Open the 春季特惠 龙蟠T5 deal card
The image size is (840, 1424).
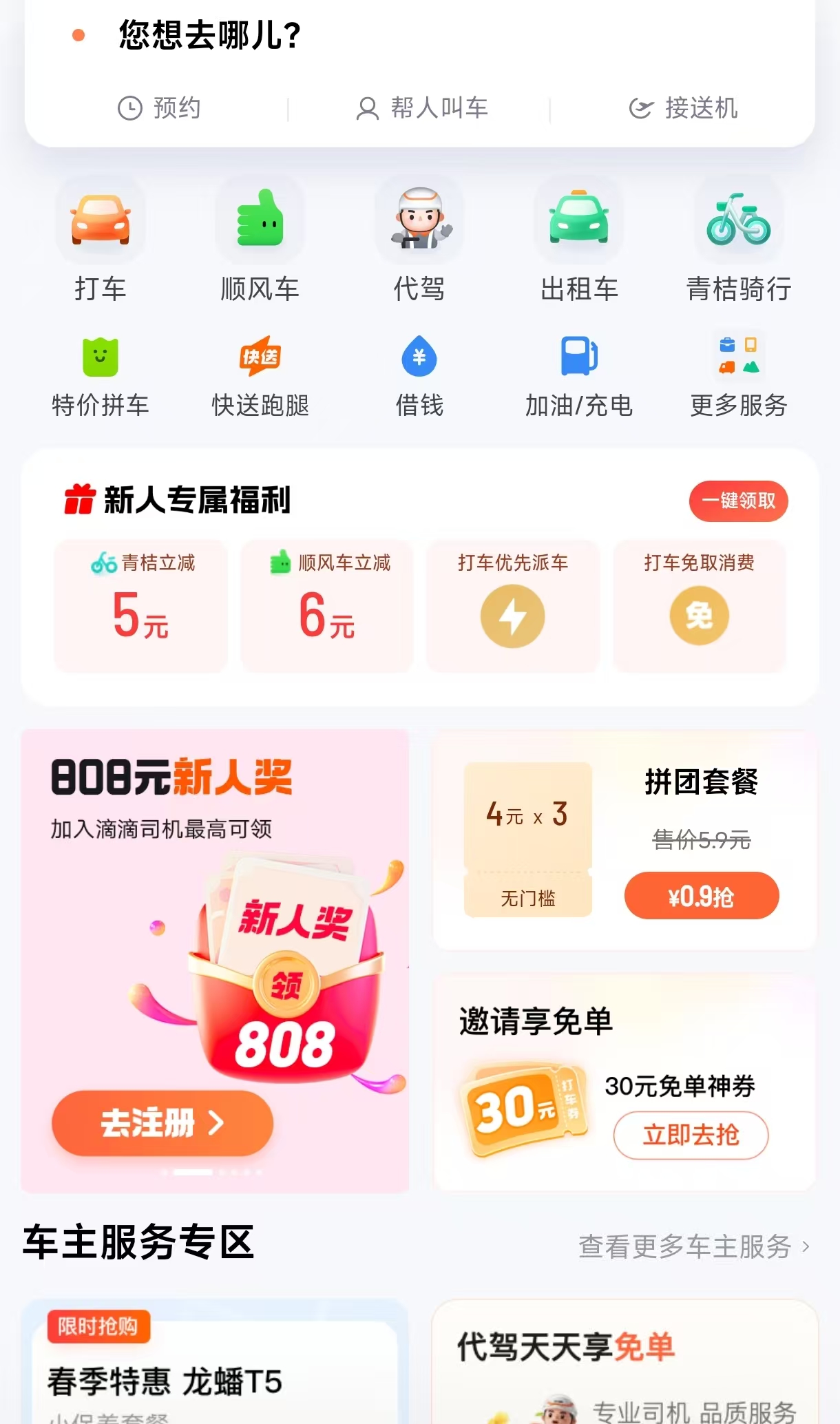(213, 1370)
